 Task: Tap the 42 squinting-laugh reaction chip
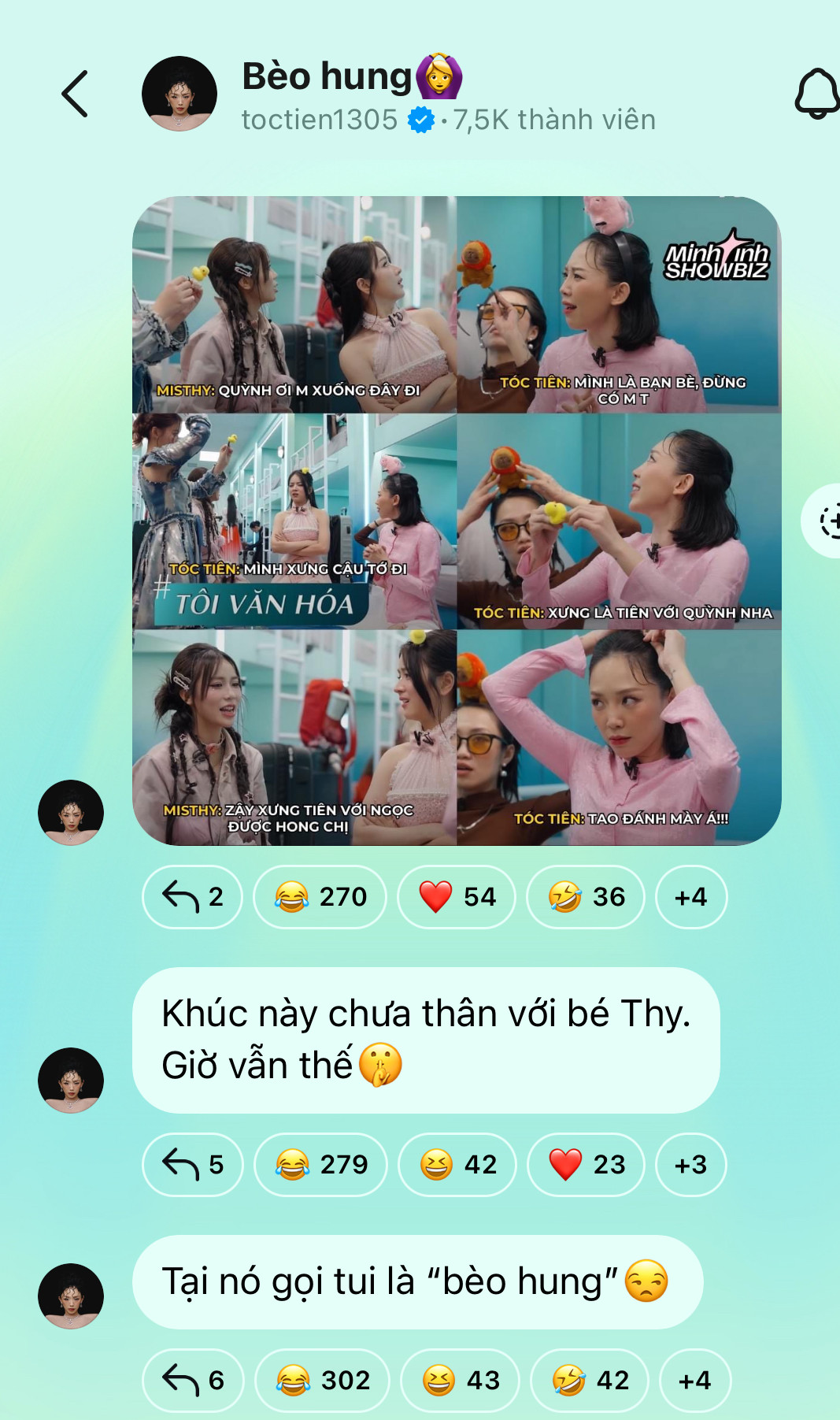[457, 1165]
